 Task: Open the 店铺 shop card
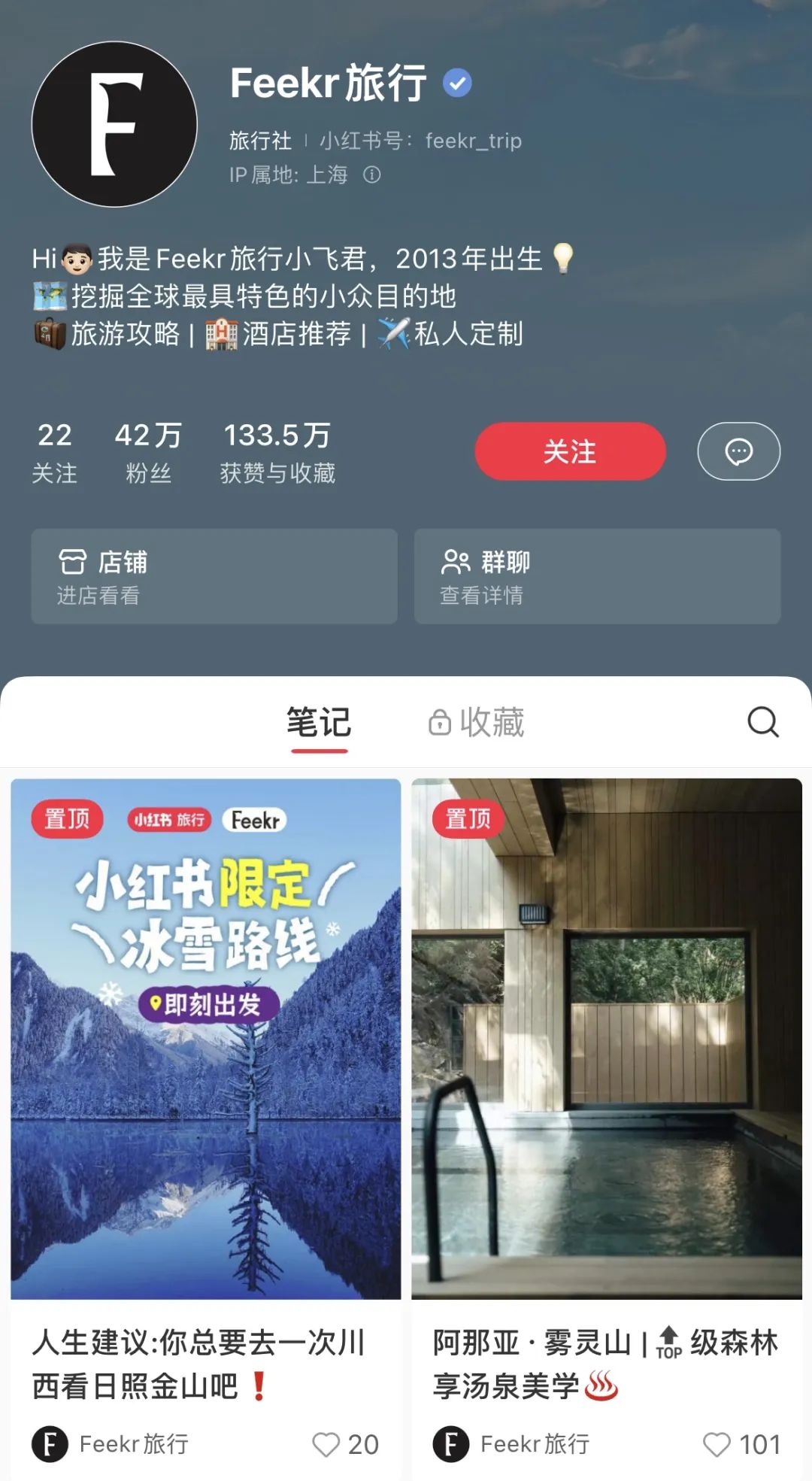[214, 576]
